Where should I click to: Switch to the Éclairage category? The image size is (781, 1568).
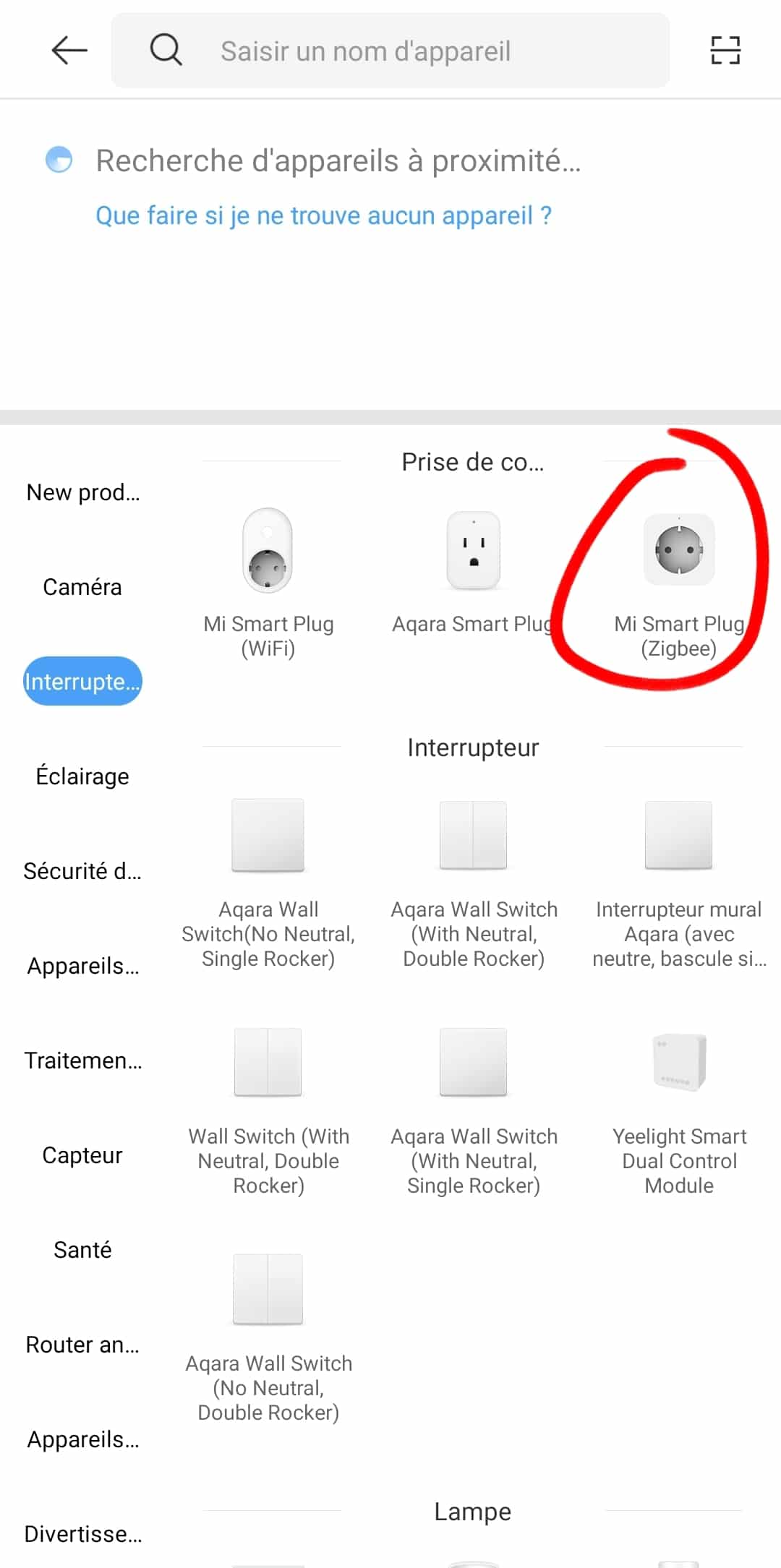point(82,776)
